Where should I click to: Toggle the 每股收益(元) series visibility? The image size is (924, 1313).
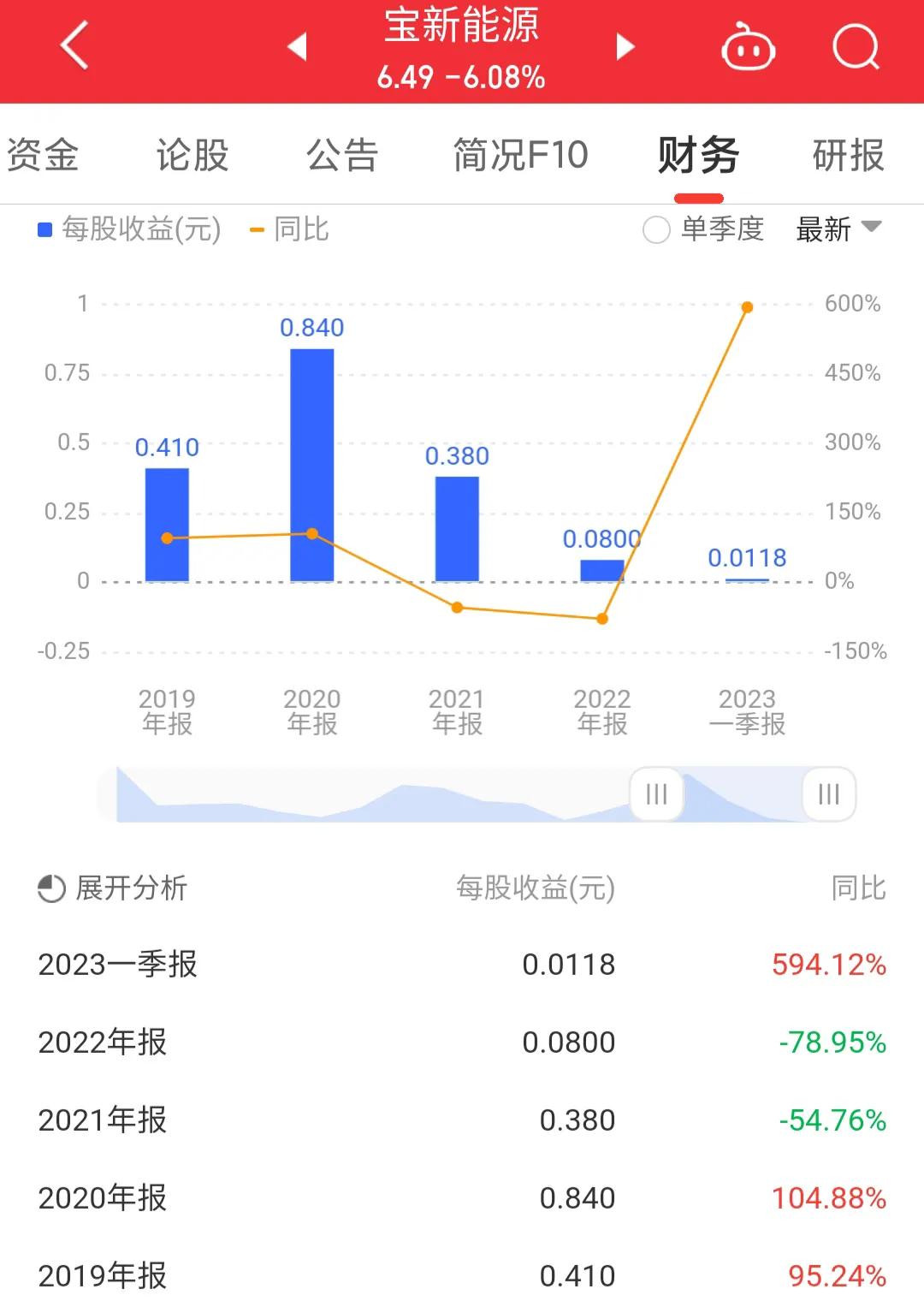click(x=137, y=229)
